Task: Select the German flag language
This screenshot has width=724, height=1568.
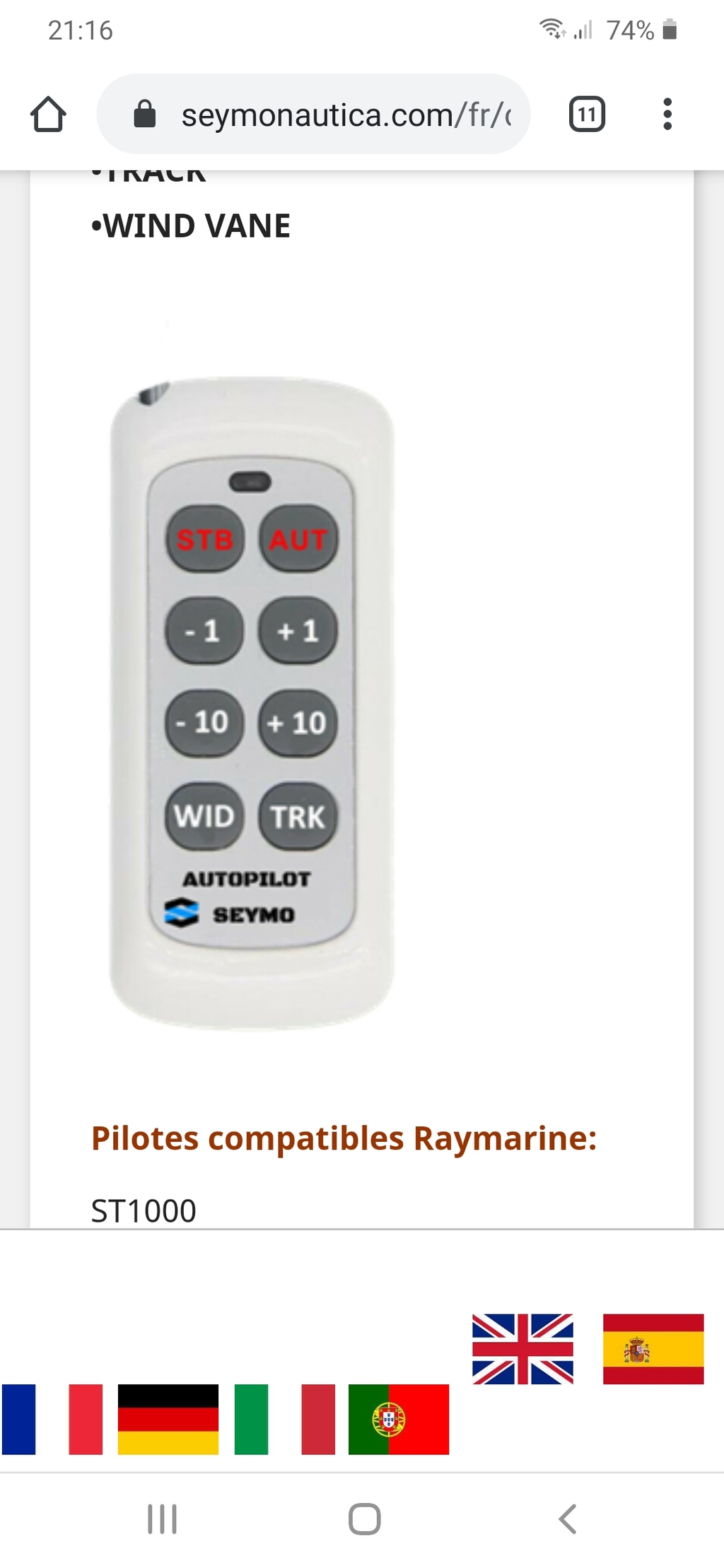Action: [x=168, y=1419]
